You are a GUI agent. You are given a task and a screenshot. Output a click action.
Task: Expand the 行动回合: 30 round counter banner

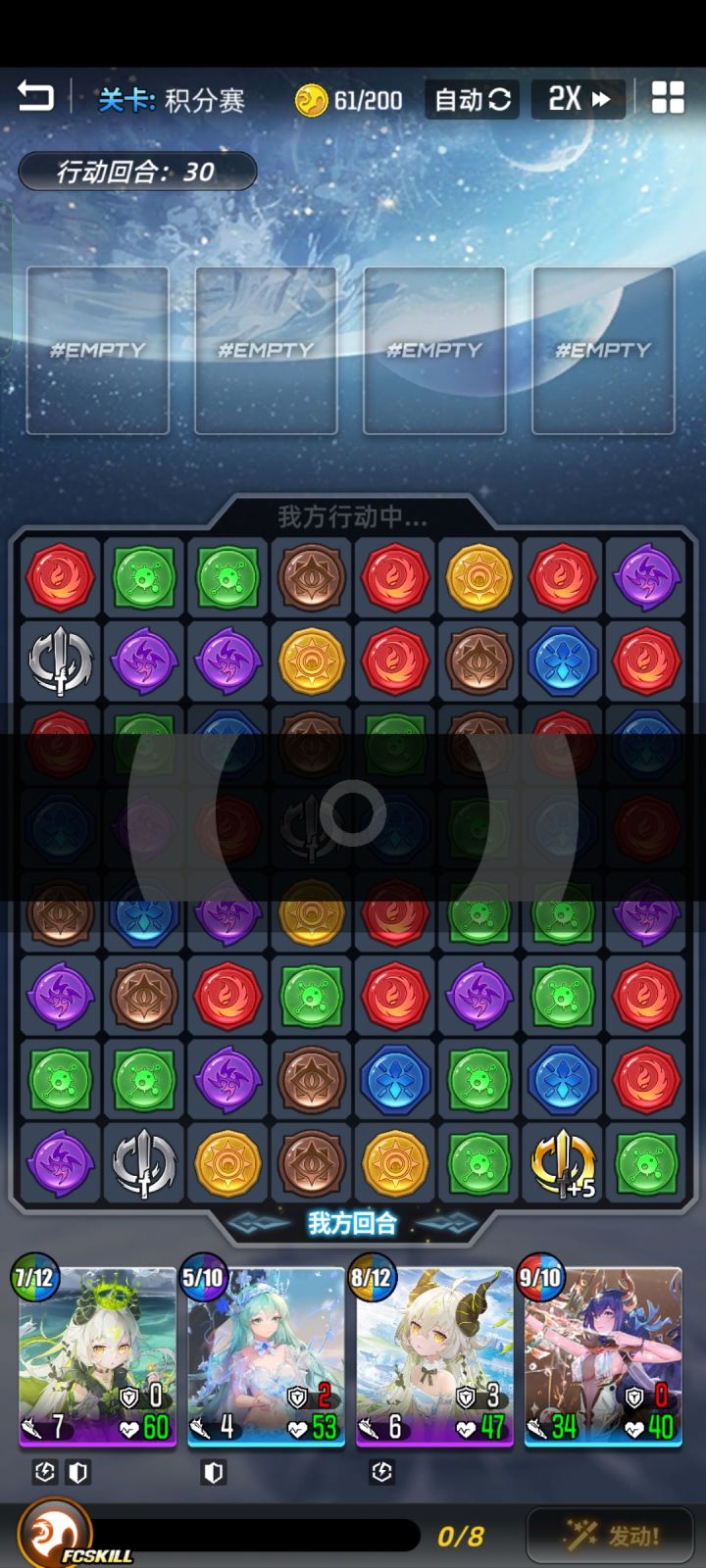pyautogui.click(x=137, y=171)
